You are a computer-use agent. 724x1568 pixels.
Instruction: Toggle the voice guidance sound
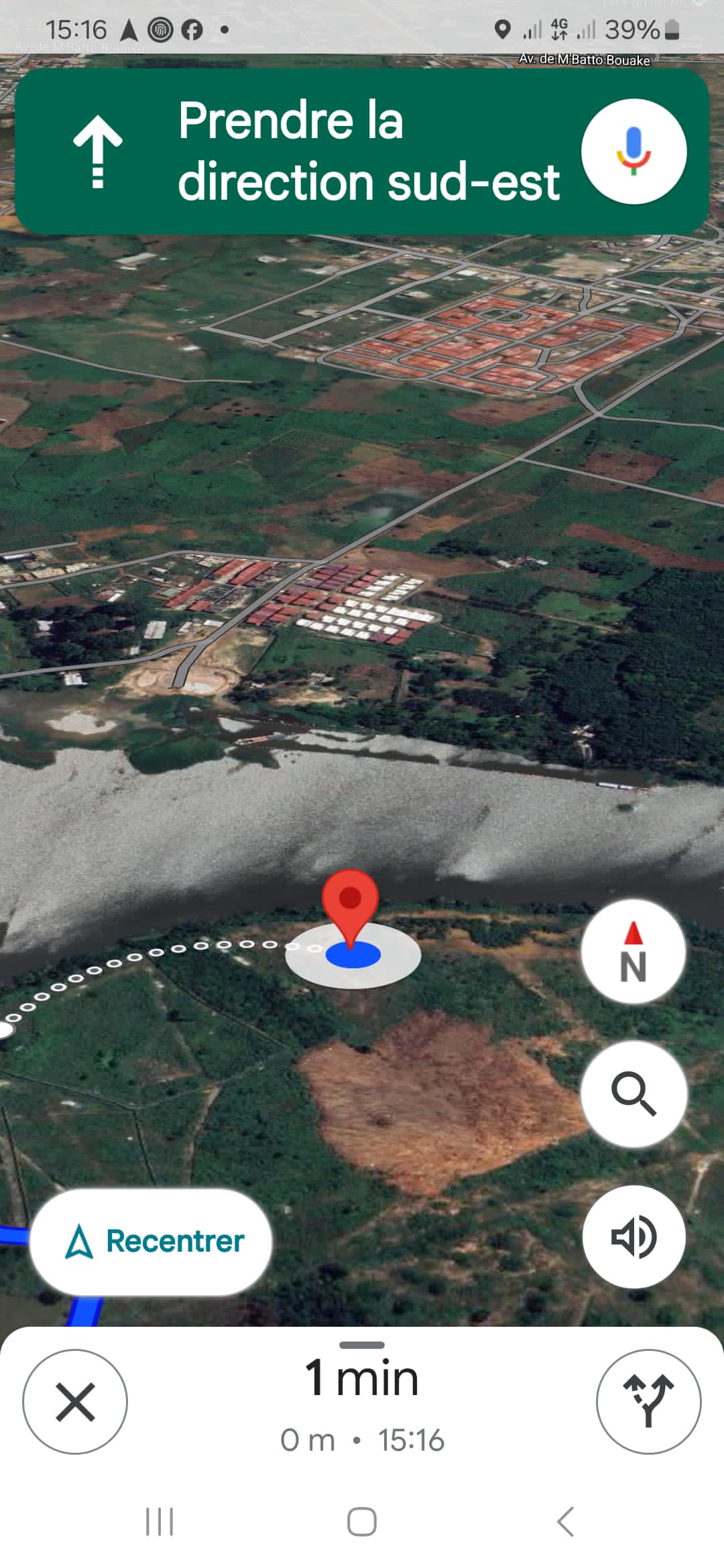click(633, 1236)
